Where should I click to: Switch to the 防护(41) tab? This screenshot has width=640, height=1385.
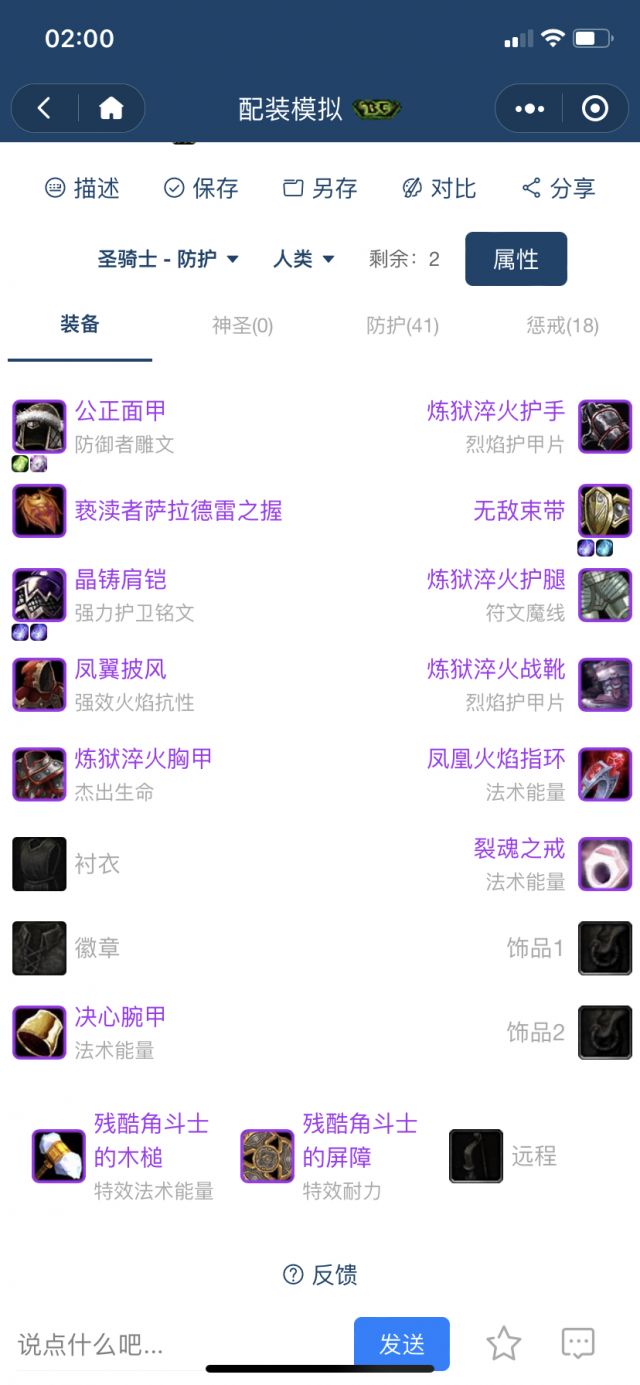(x=402, y=325)
